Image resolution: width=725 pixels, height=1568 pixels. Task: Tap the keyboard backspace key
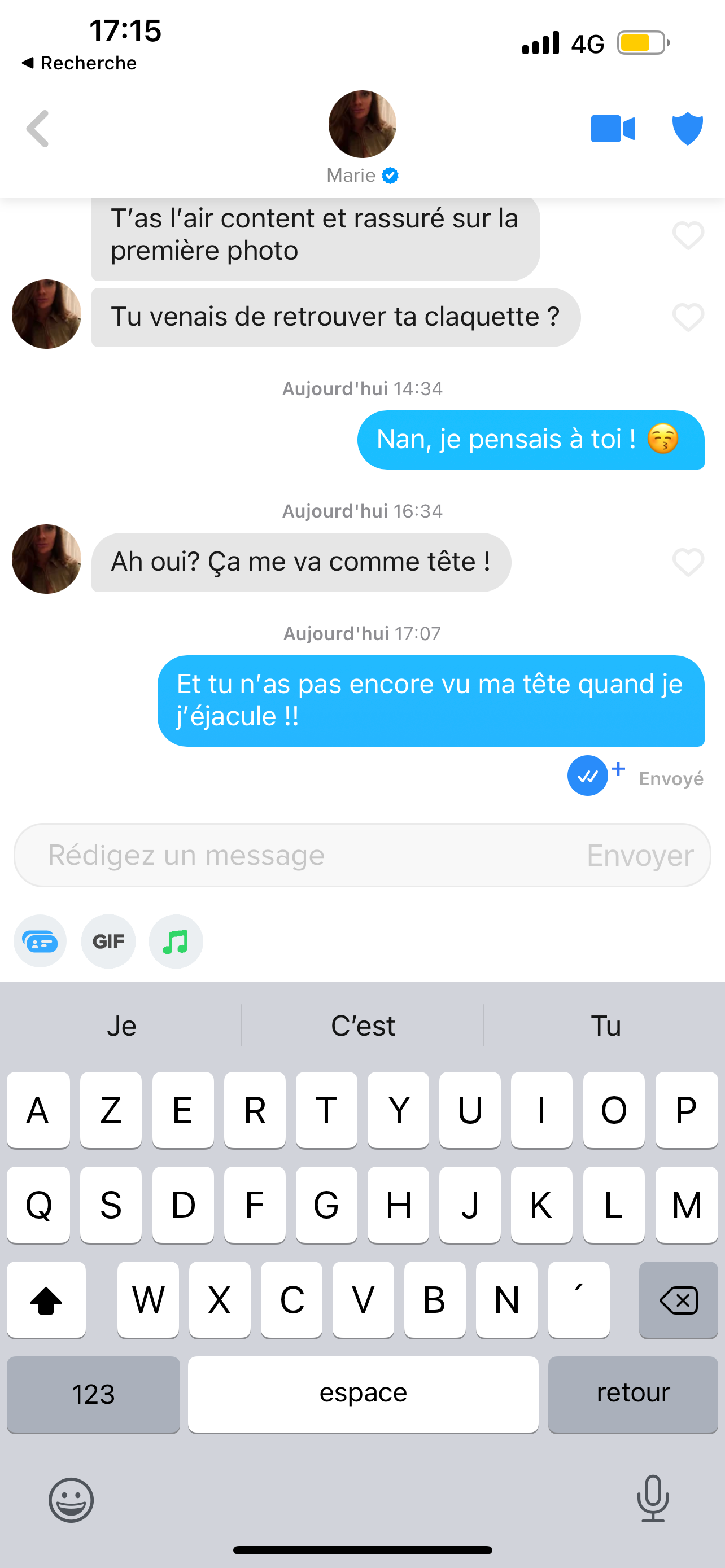(x=678, y=1299)
